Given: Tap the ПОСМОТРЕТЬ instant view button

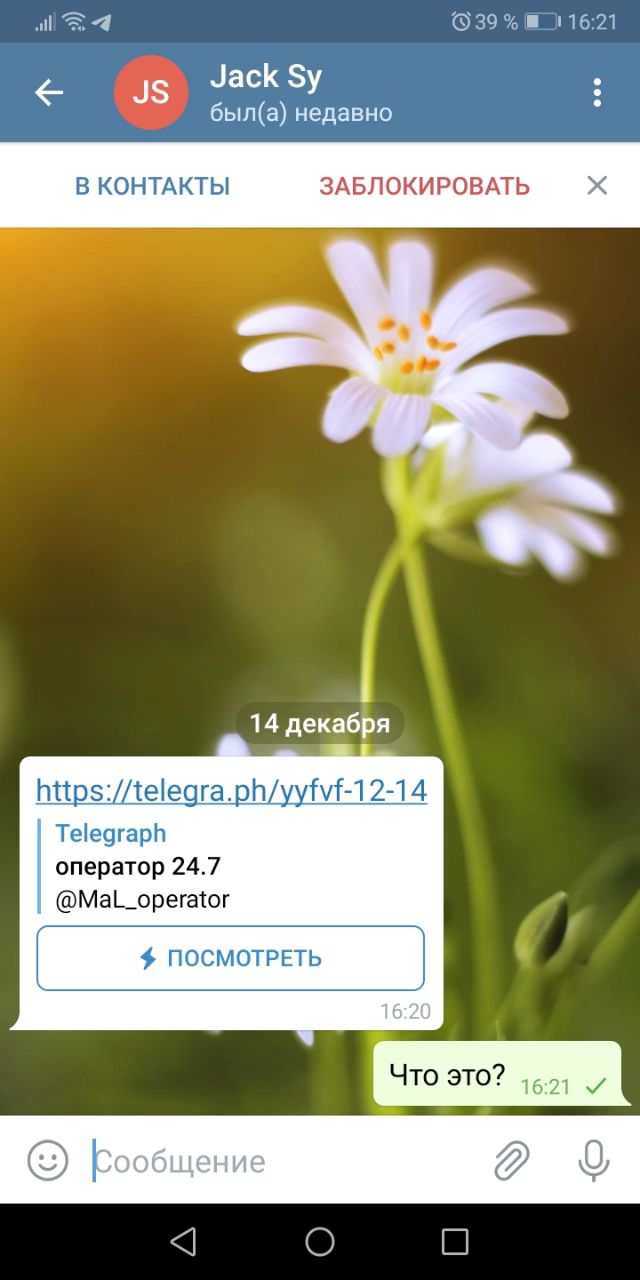Looking at the screenshot, I should [231, 958].
